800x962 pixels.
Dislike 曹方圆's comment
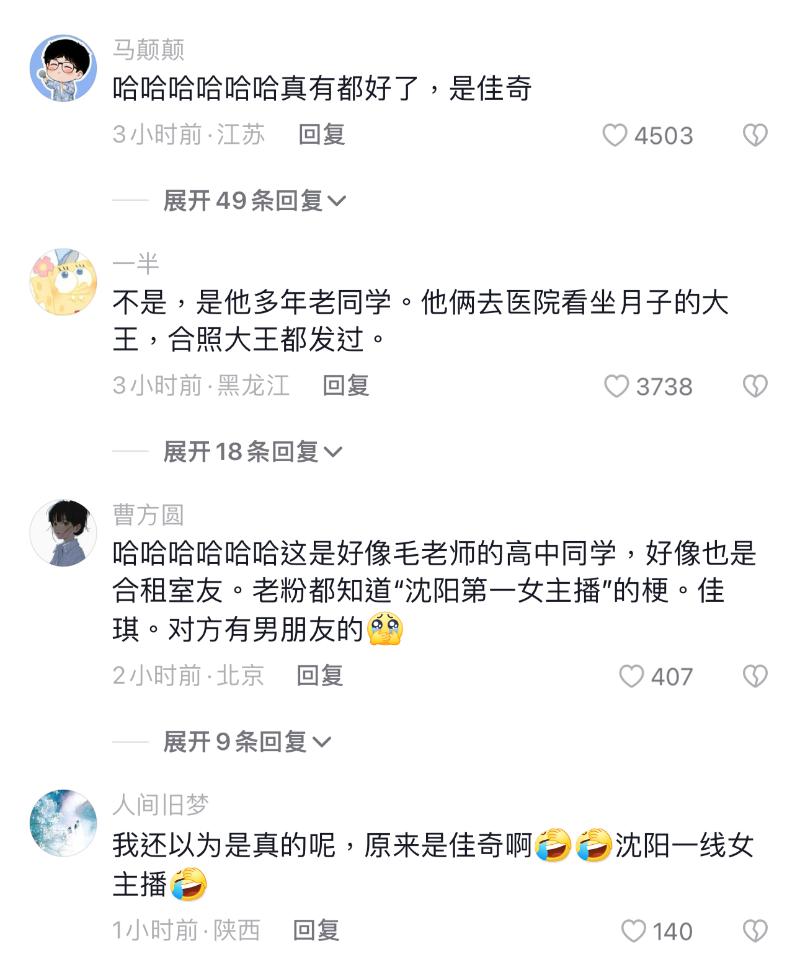pyautogui.click(x=755, y=677)
